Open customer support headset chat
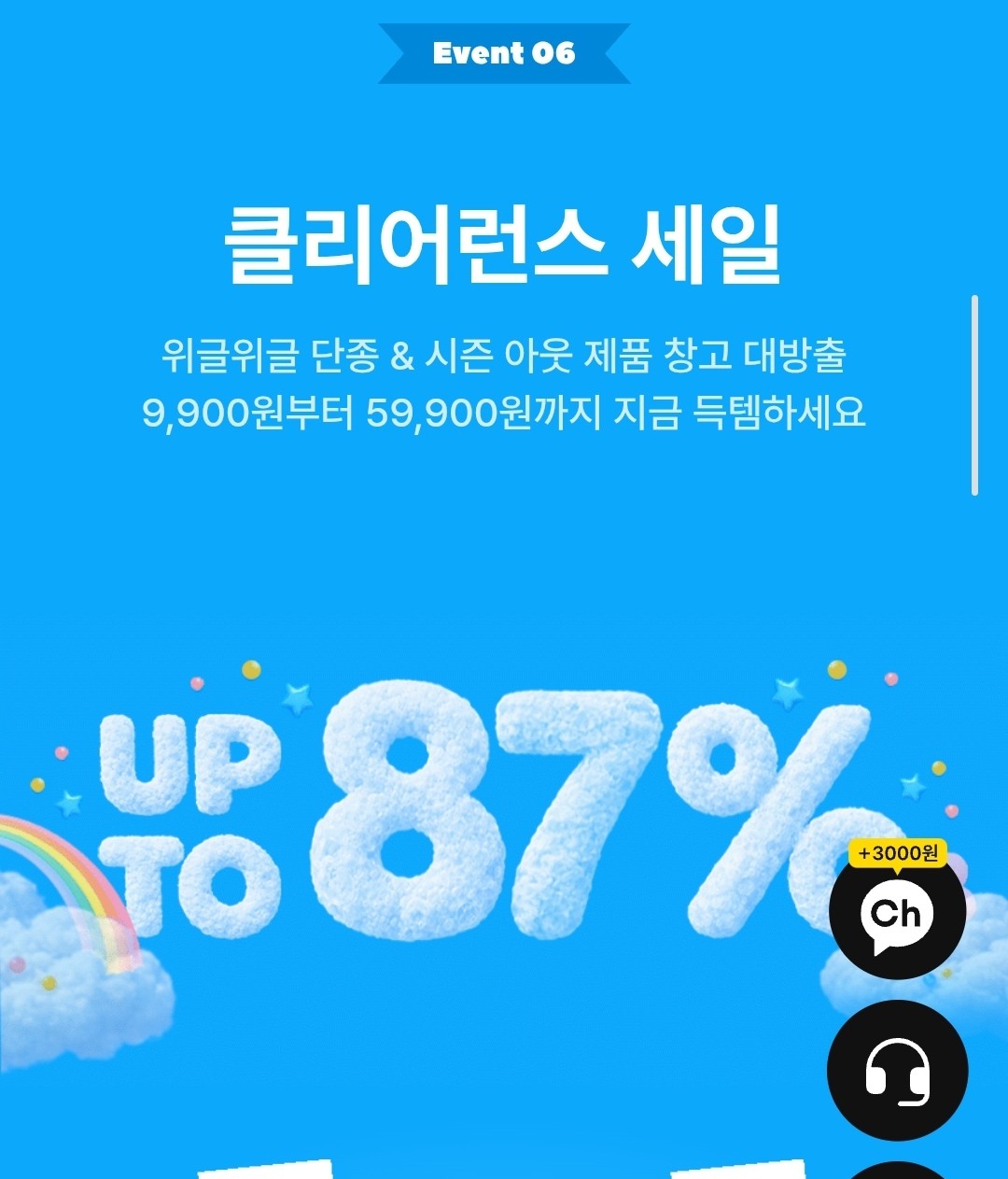The width and height of the screenshot is (1008, 1179). pyautogui.click(x=897, y=1070)
